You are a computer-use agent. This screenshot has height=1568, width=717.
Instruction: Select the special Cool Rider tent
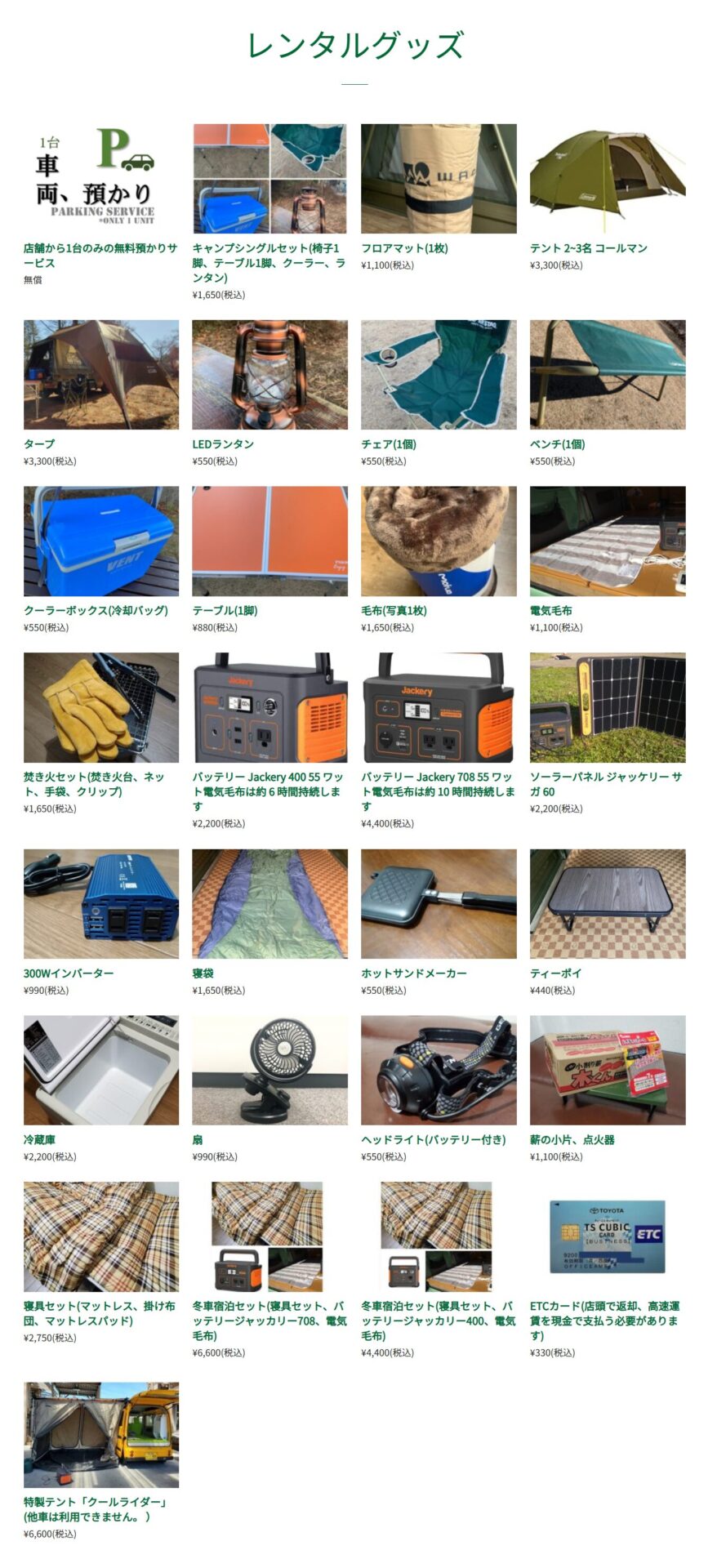100,1435
